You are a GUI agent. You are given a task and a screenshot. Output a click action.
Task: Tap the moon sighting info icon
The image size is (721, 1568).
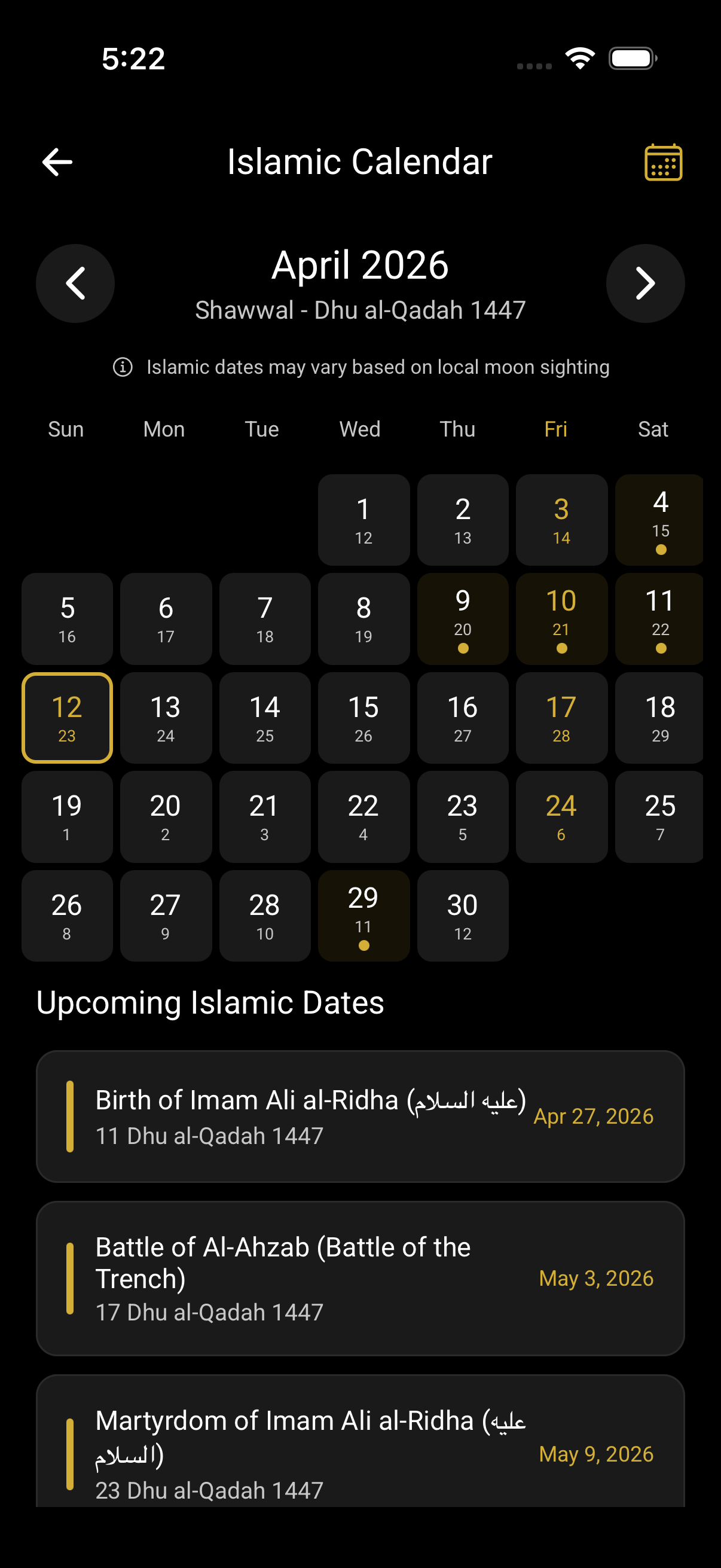123,367
